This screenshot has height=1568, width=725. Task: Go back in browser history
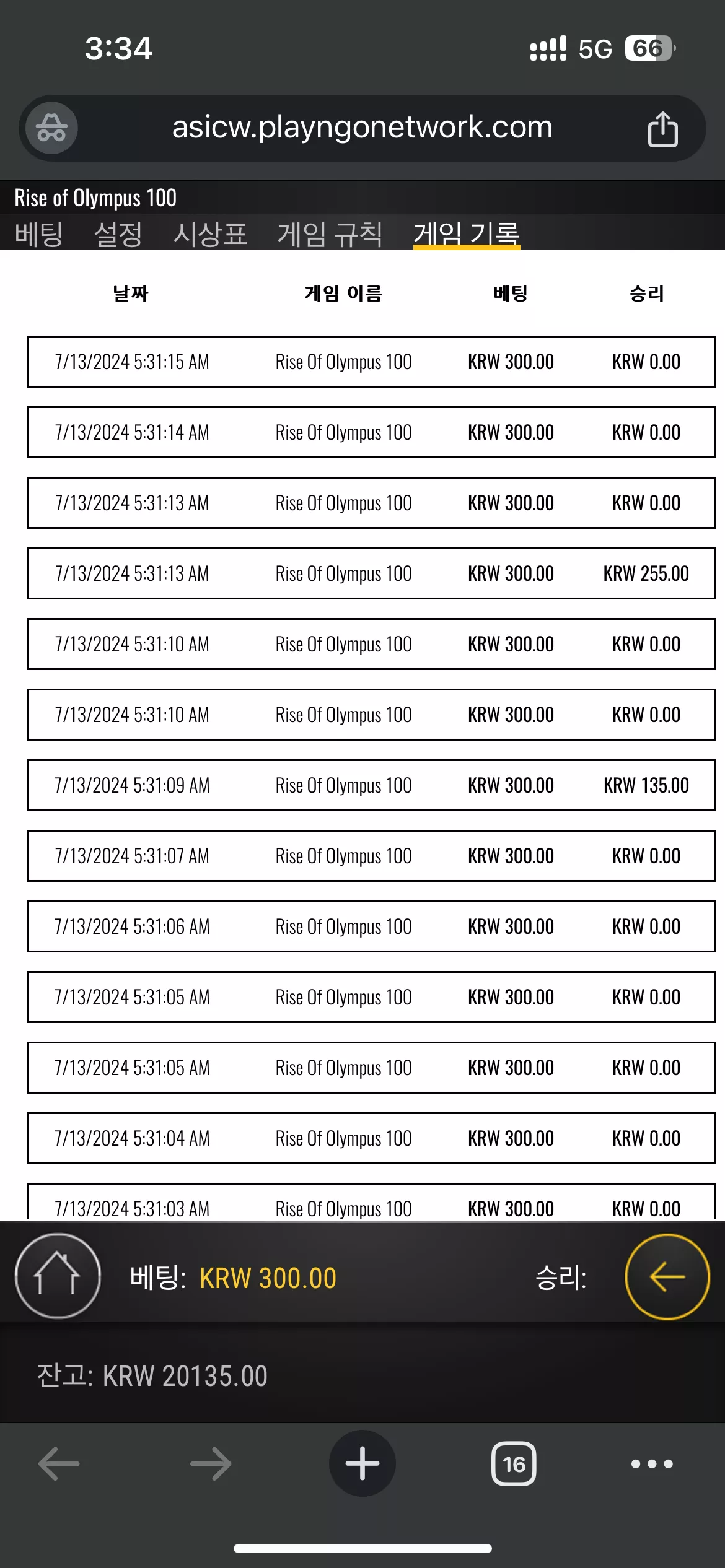tap(59, 1464)
